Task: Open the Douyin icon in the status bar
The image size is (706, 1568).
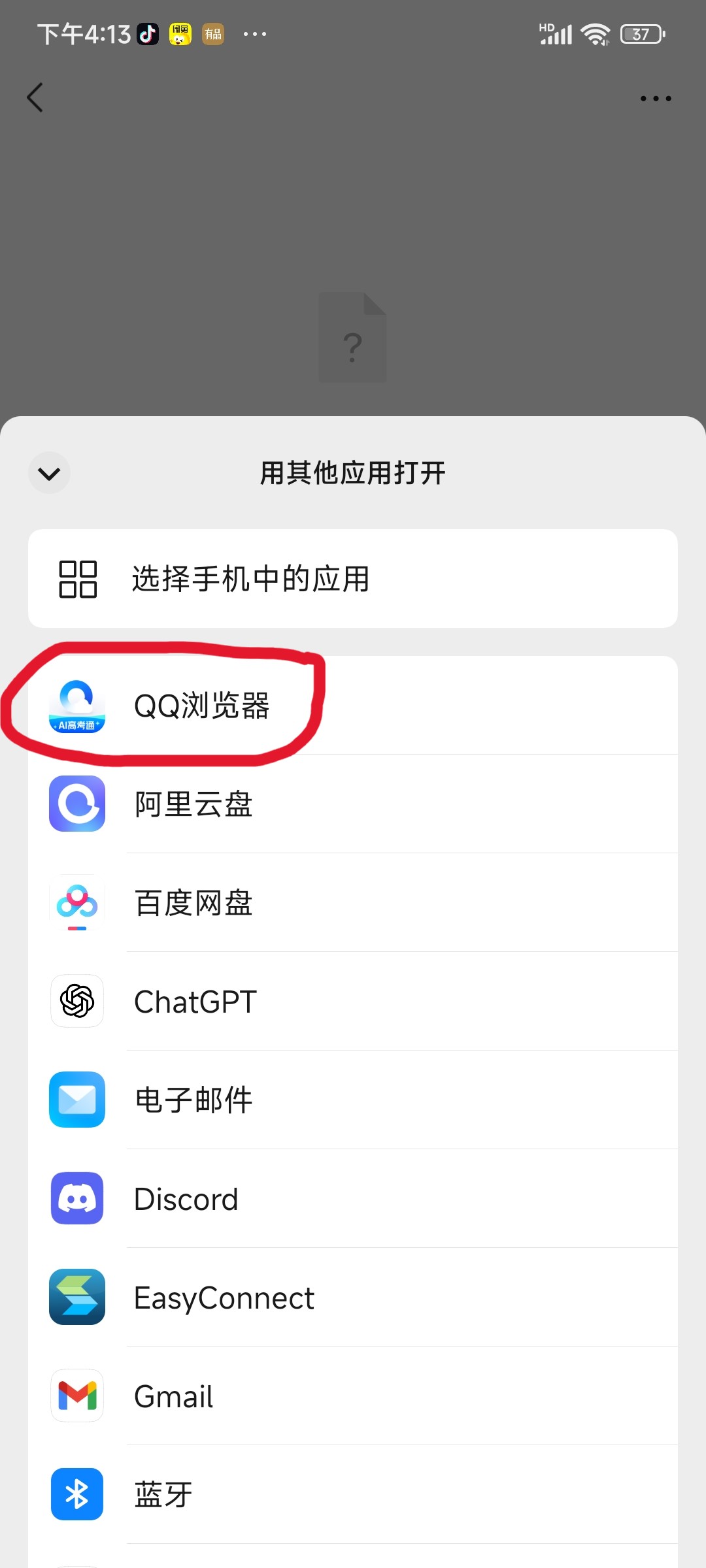Action: pyautogui.click(x=147, y=33)
